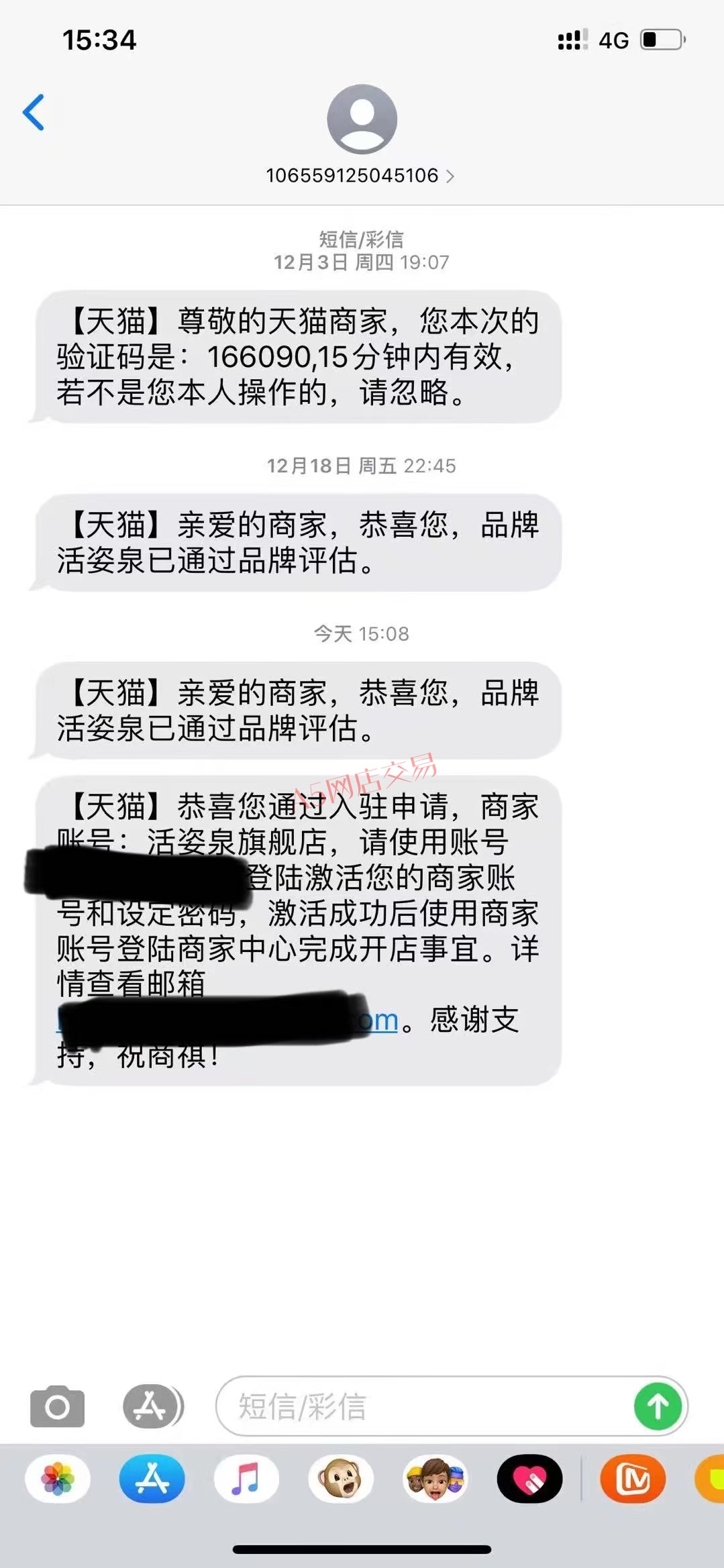Open the Memoji stickers app
The image size is (724, 1568).
(x=435, y=1479)
